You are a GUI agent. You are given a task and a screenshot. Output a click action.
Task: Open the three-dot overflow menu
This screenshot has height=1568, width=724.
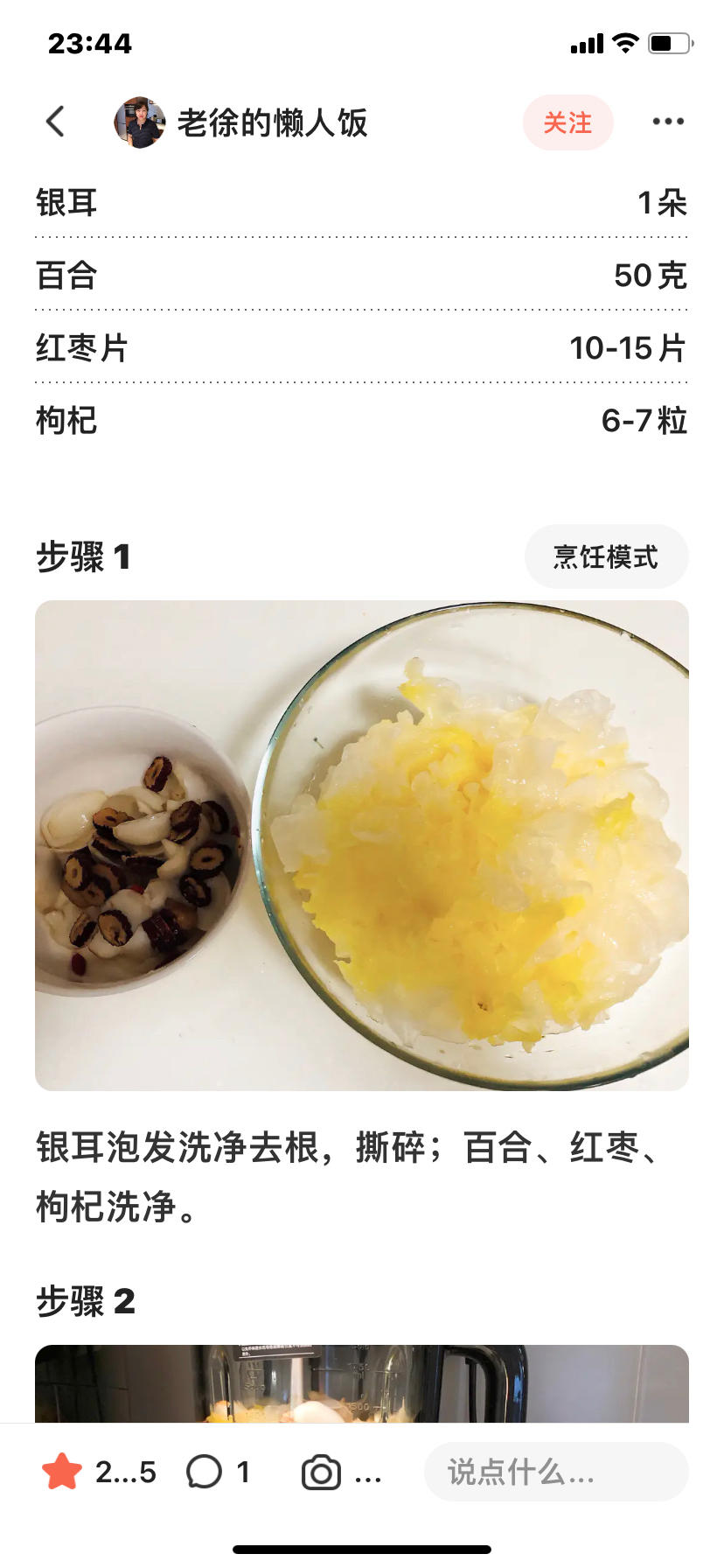(668, 122)
